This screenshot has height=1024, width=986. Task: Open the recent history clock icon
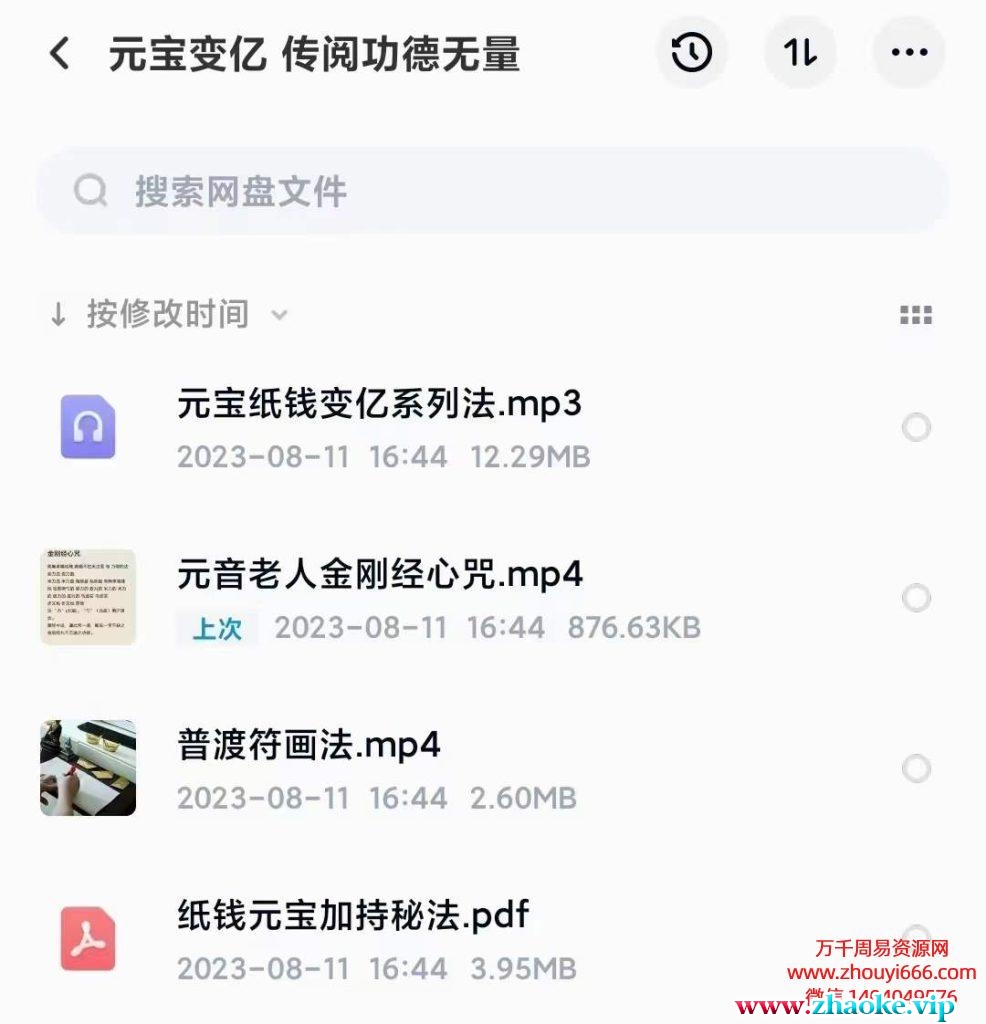coord(691,53)
